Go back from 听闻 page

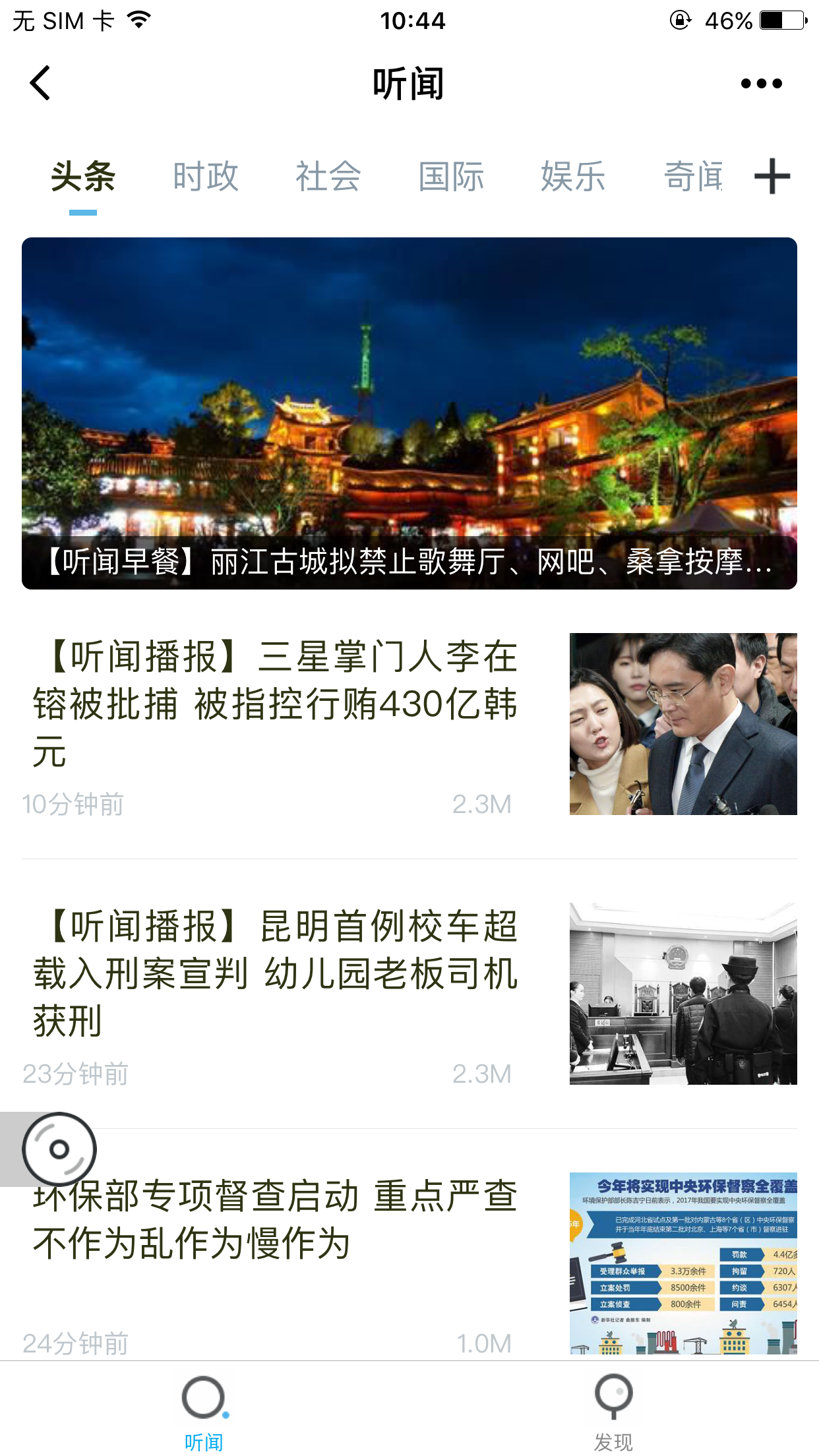click(x=41, y=84)
